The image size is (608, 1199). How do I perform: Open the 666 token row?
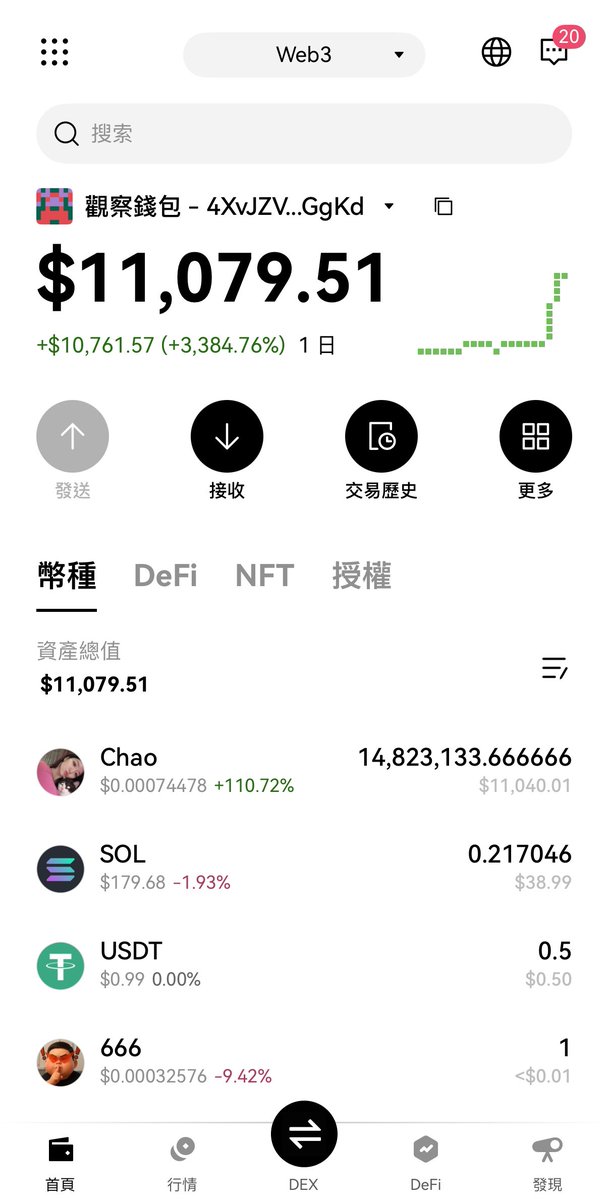[x=304, y=1062]
